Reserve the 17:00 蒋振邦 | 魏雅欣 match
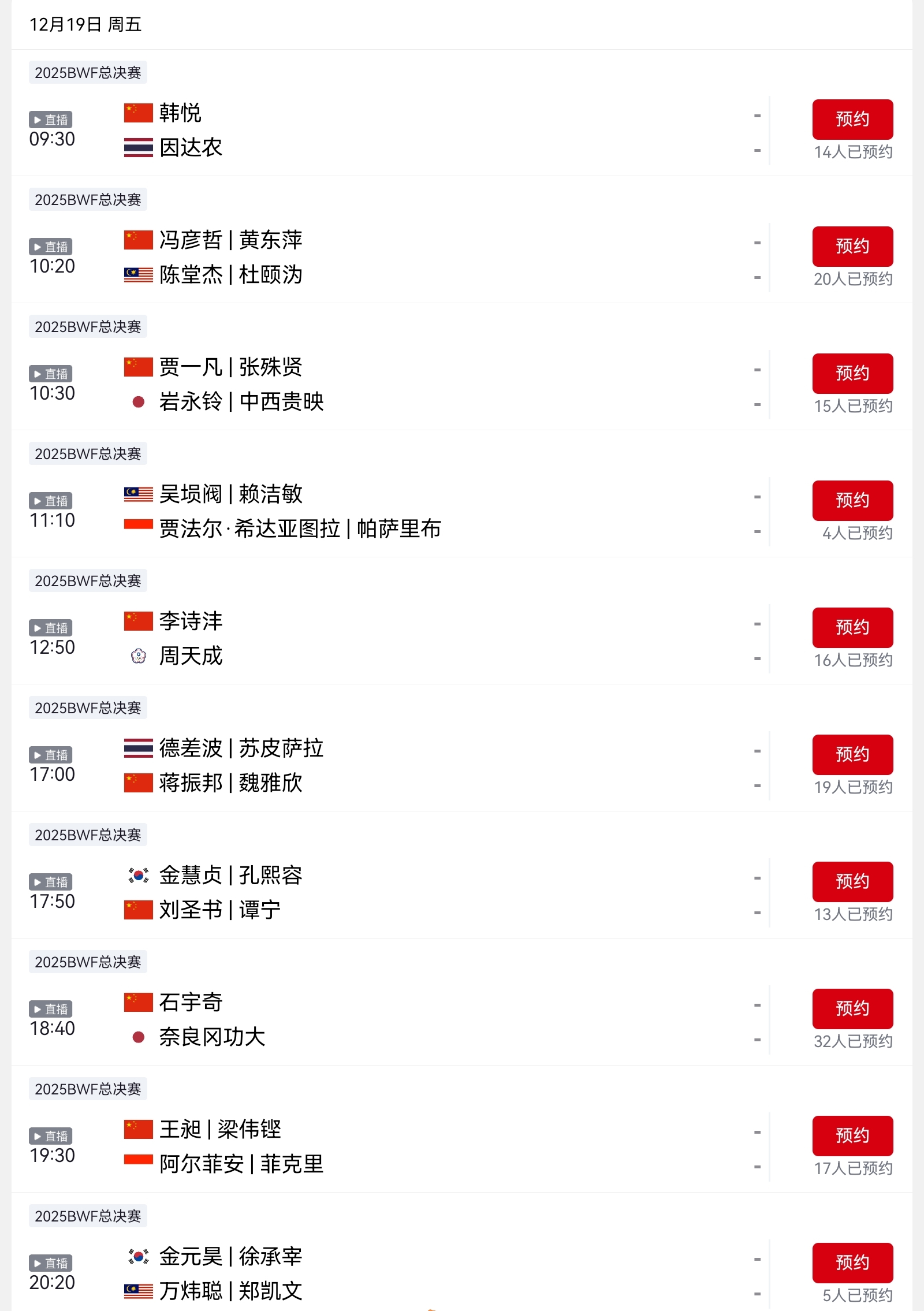The width and height of the screenshot is (924, 1311). 852,755
